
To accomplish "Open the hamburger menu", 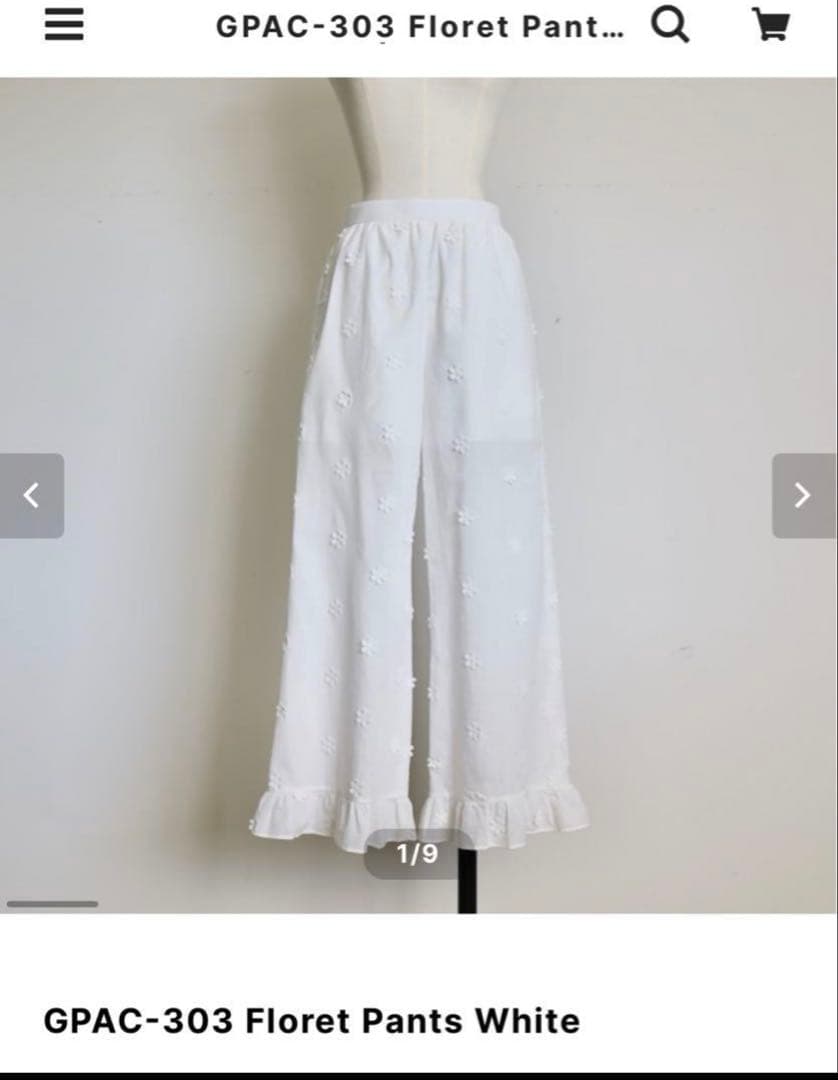I will click(64, 27).
